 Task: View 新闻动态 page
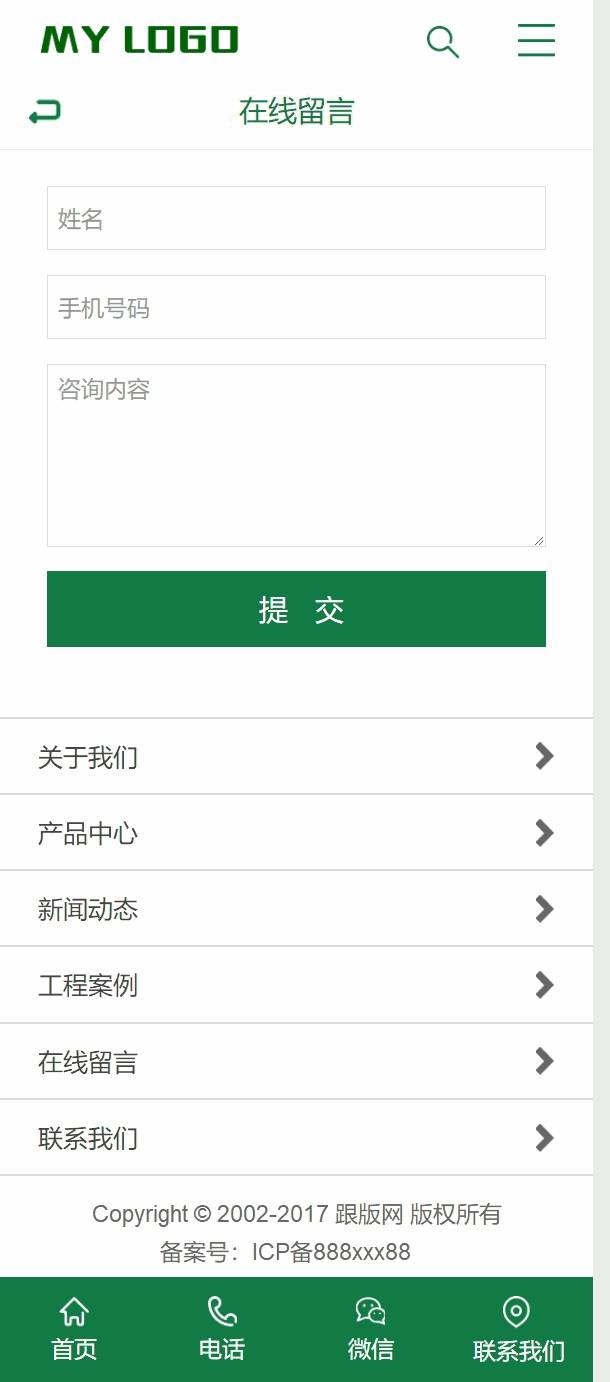click(x=296, y=908)
